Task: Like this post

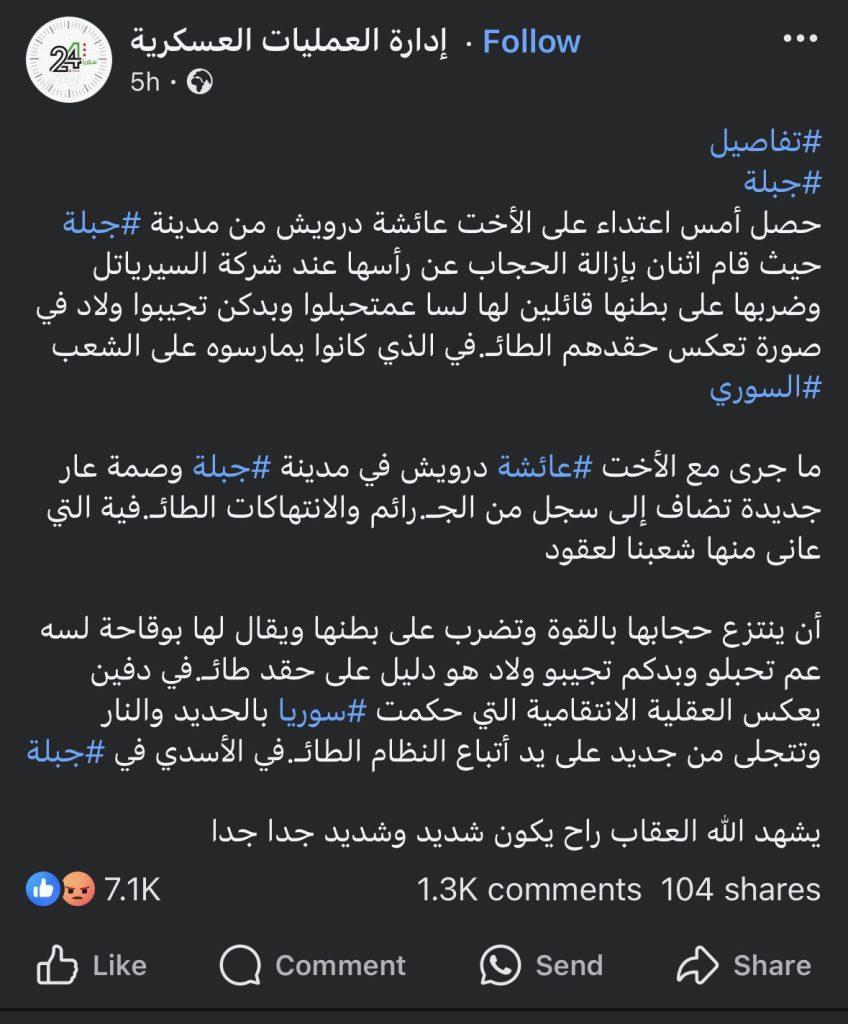Action: [x=92, y=965]
